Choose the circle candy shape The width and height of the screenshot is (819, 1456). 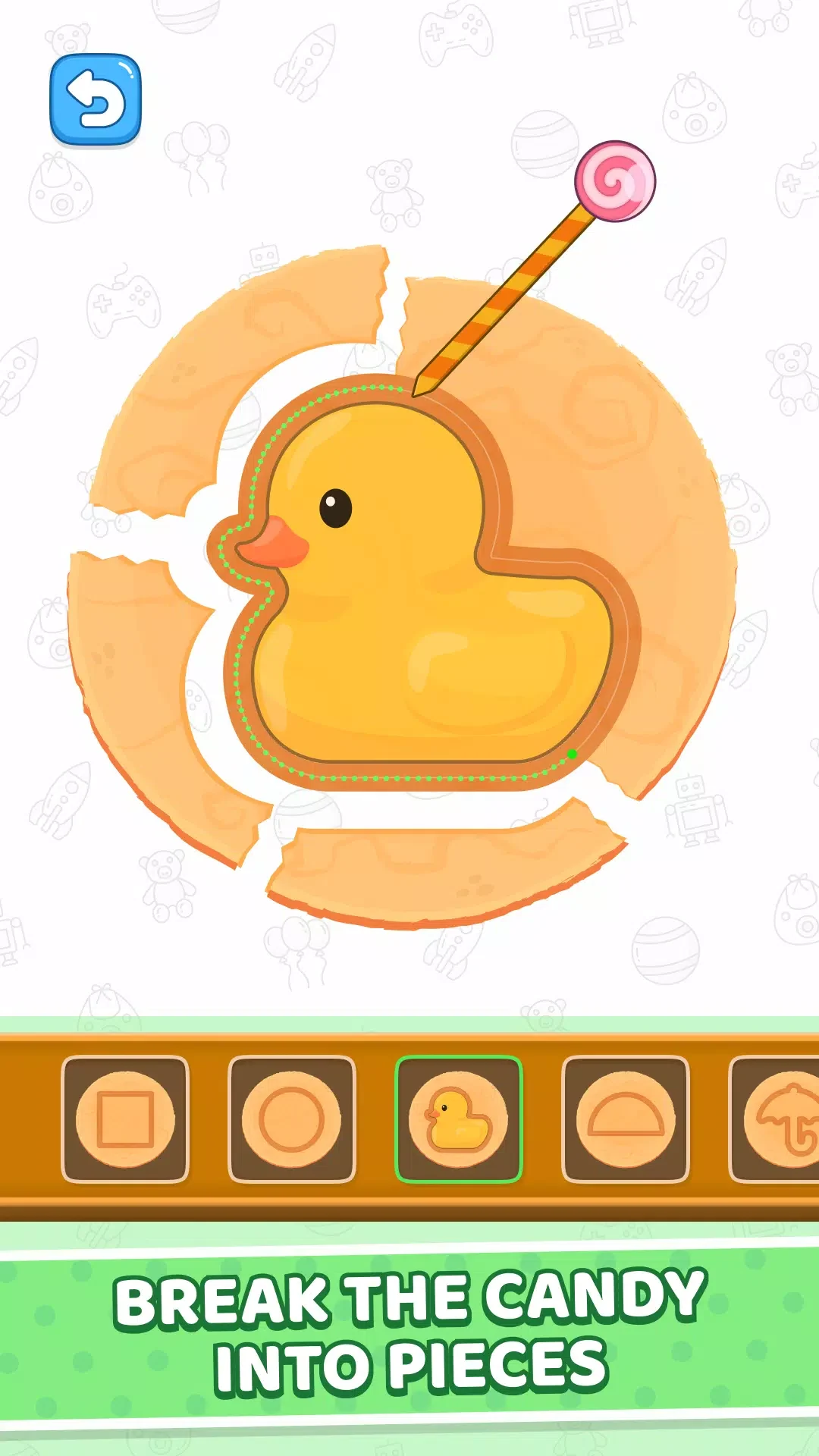tap(292, 1119)
